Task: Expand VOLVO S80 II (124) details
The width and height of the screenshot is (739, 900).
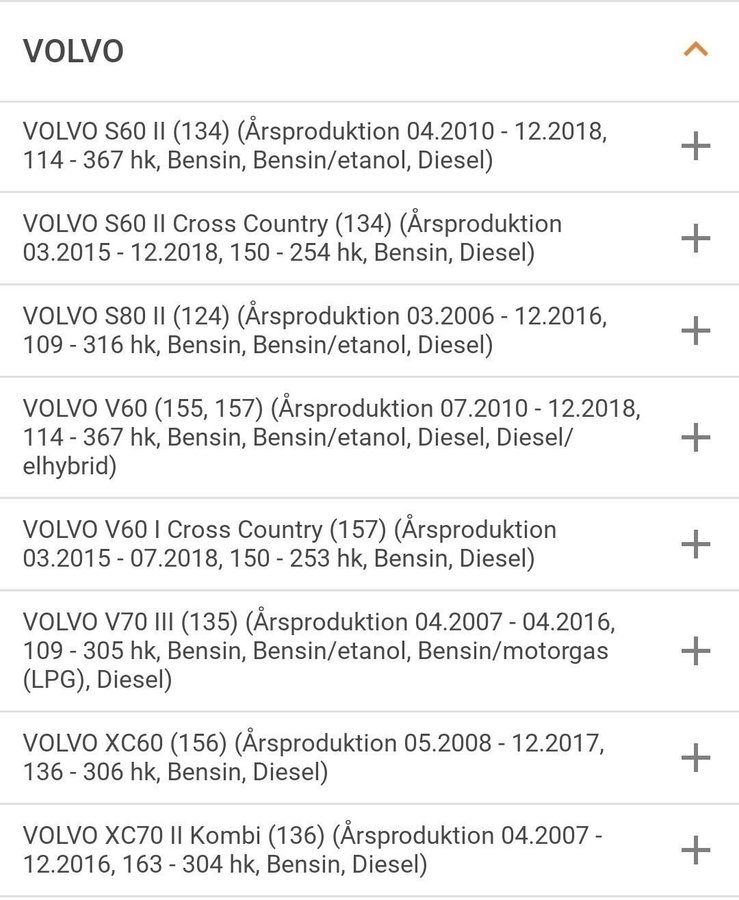Action: (695, 331)
